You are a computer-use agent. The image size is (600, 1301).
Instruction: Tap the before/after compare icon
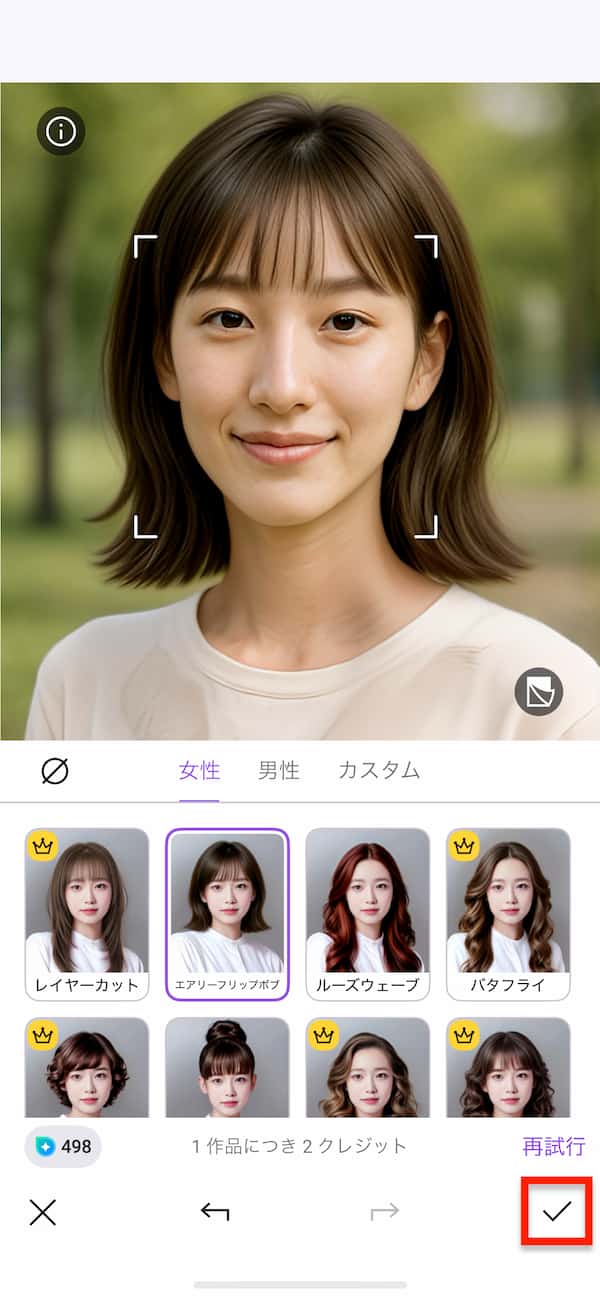coord(539,691)
